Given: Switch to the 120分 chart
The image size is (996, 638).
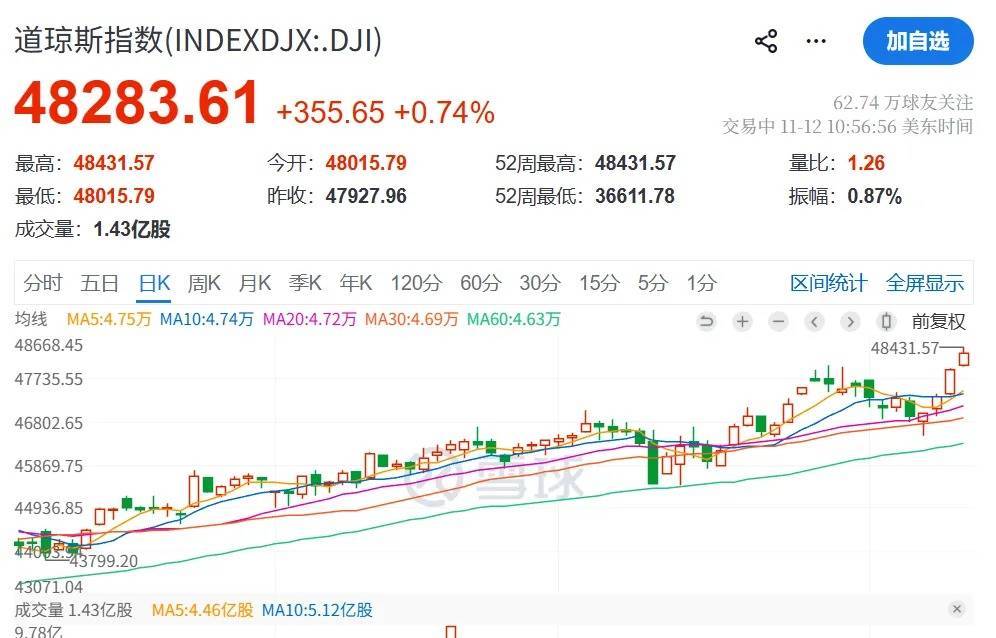Looking at the screenshot, I should pos(415,283).
